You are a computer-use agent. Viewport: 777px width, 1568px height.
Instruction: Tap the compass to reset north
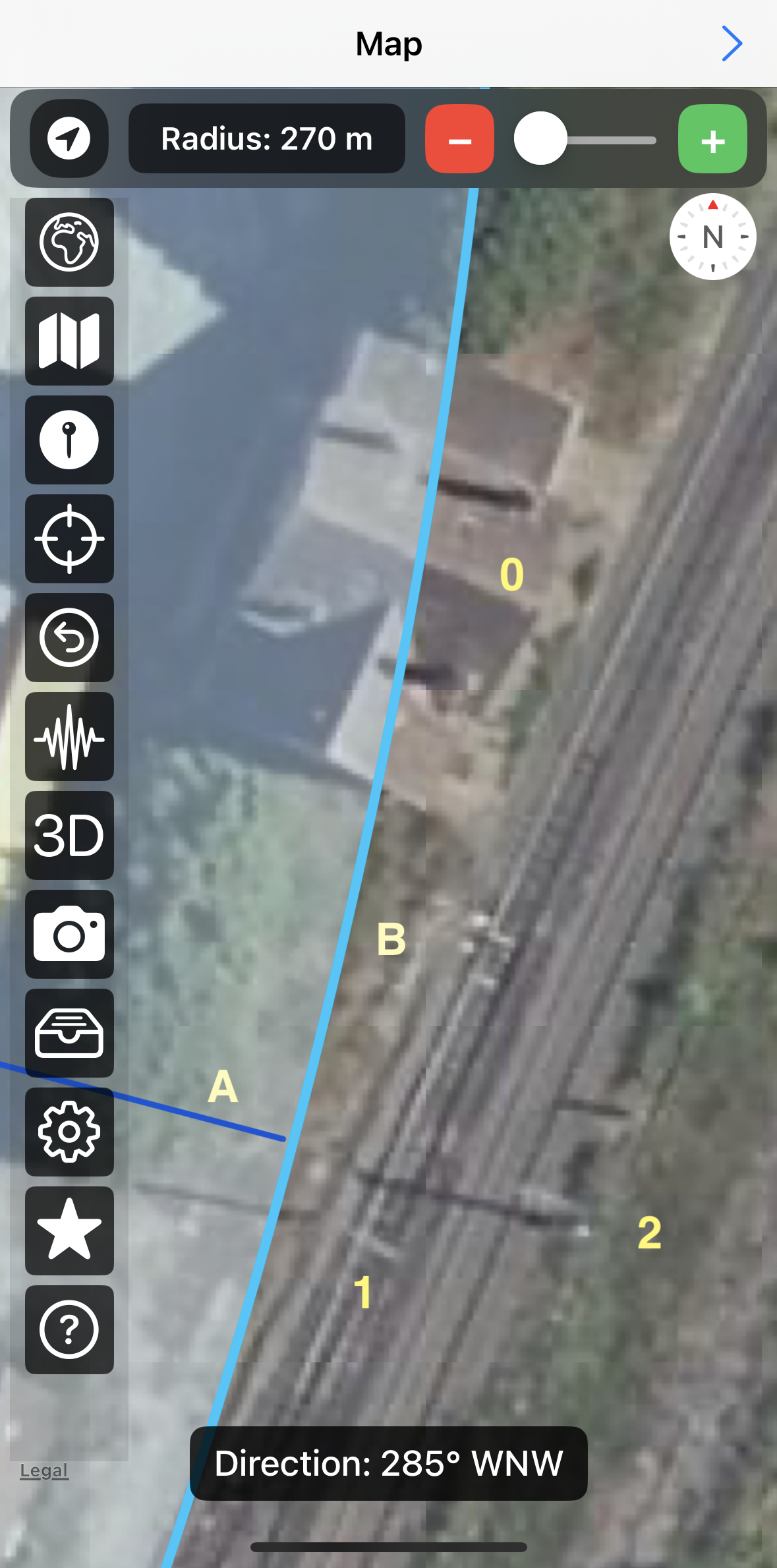[712, 237]
